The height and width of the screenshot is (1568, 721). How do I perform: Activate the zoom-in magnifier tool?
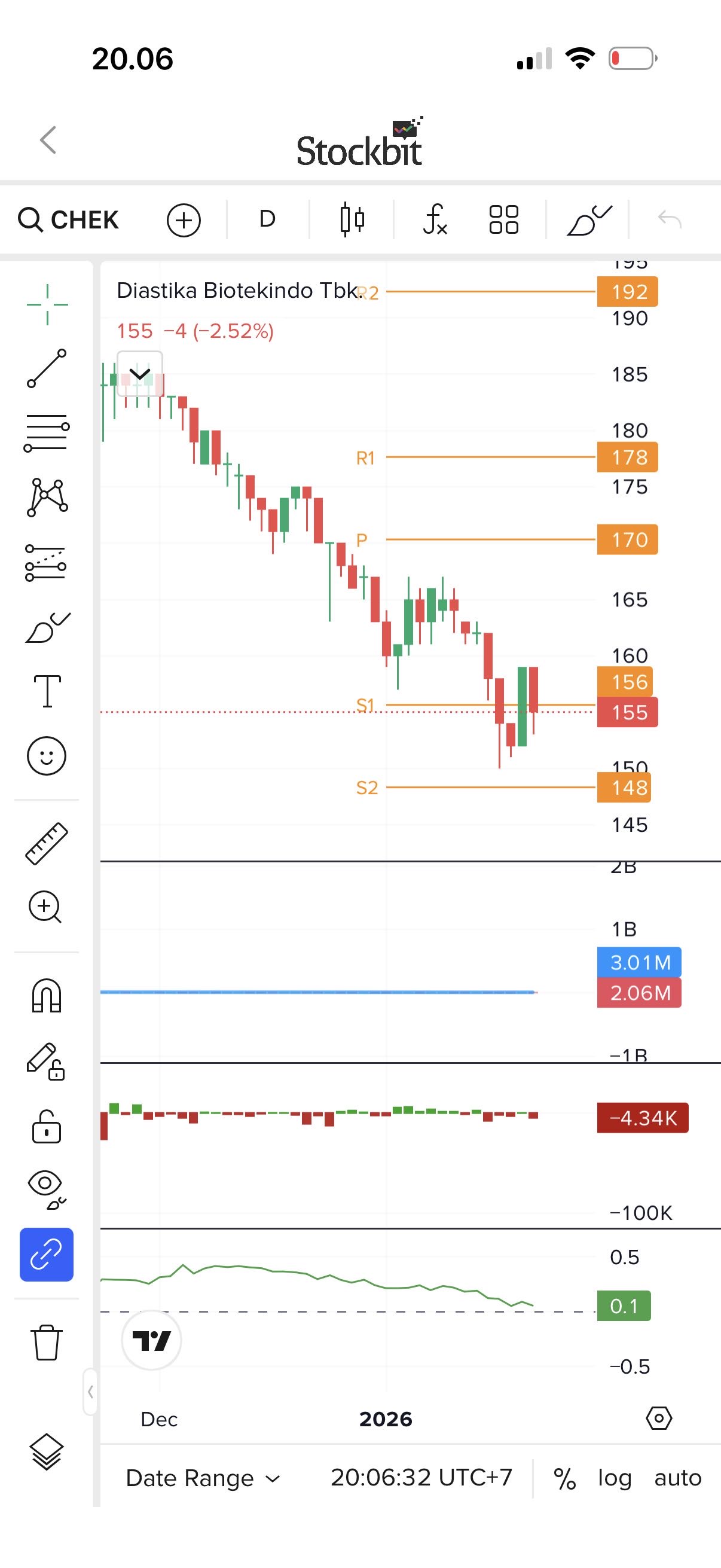(x=45, y=907)
